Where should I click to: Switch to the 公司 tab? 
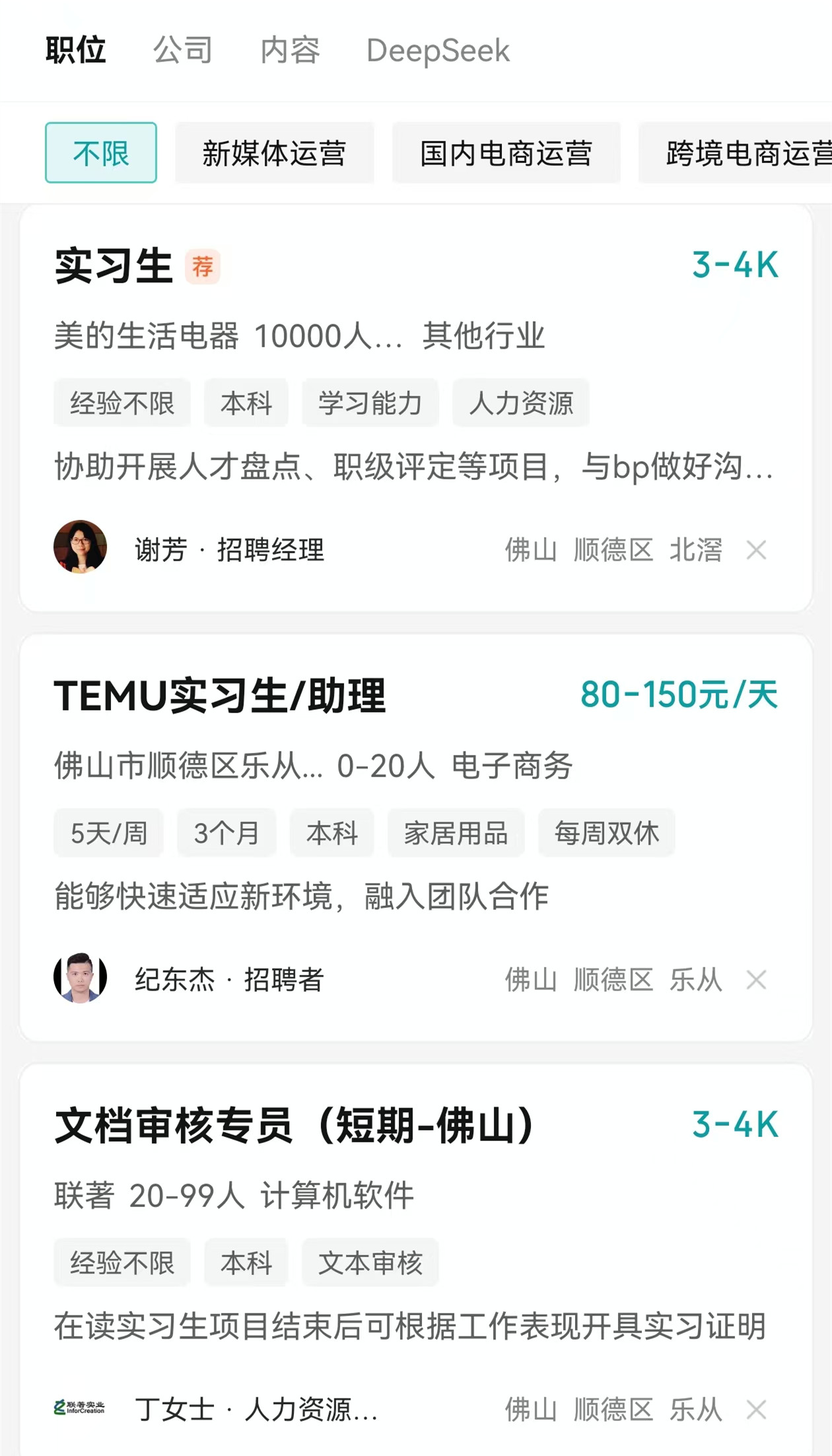point(182,51)
